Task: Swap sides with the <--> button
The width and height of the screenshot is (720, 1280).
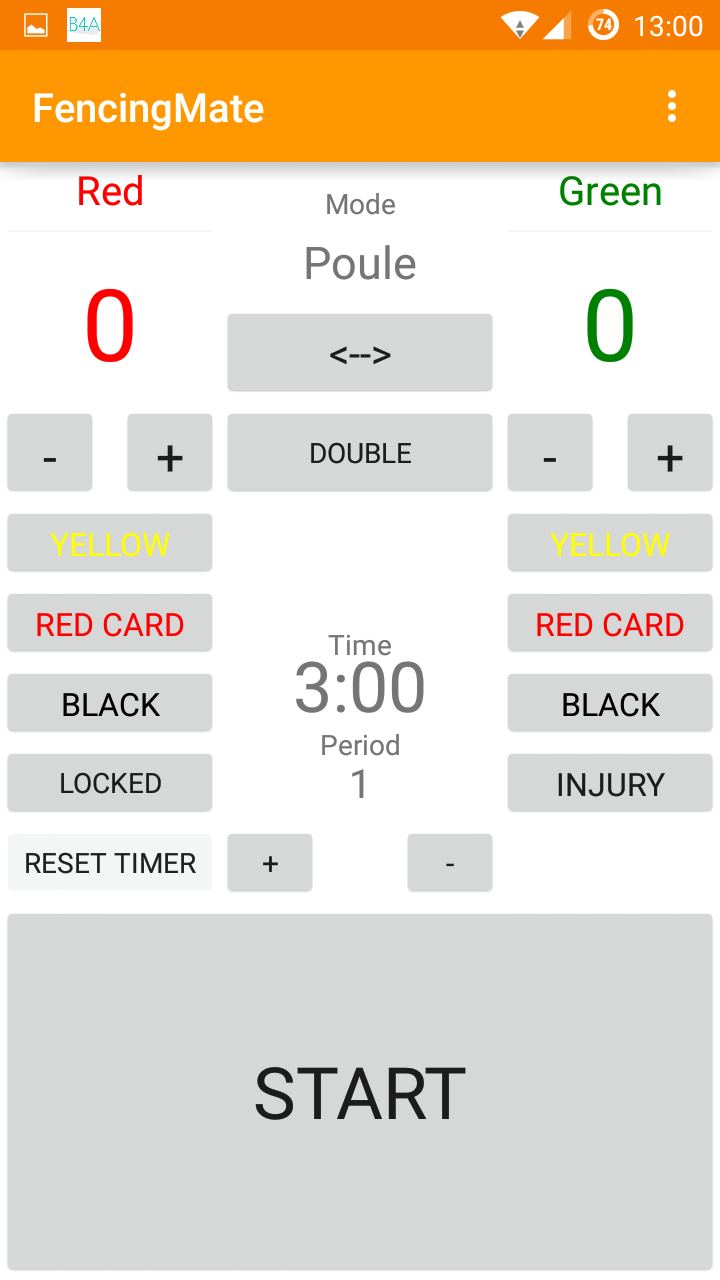Action: click(360, 352)
